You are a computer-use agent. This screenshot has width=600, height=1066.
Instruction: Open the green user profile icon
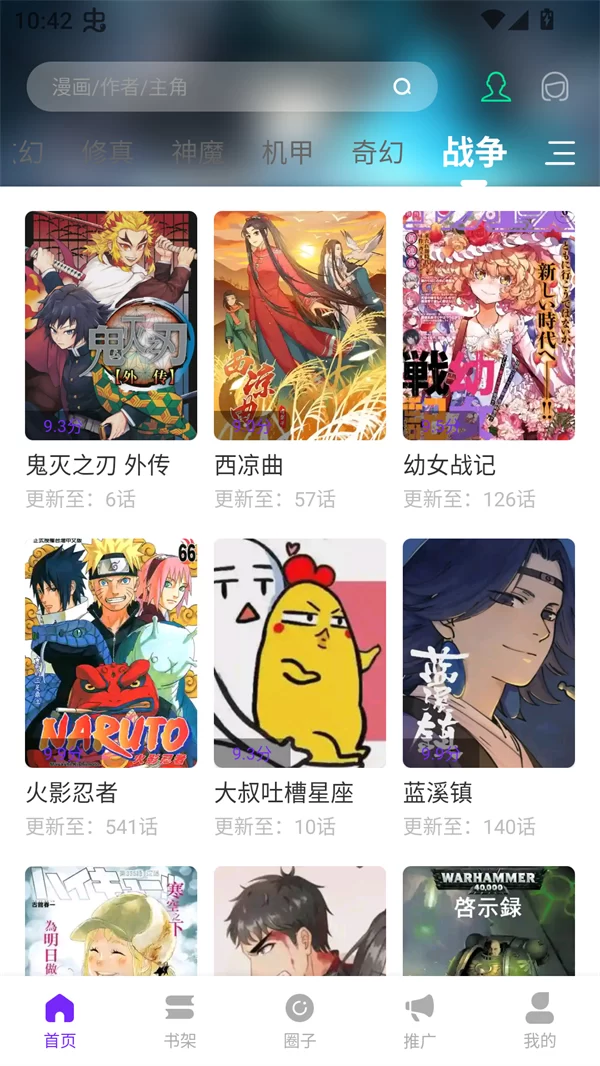tap(495, 87)
